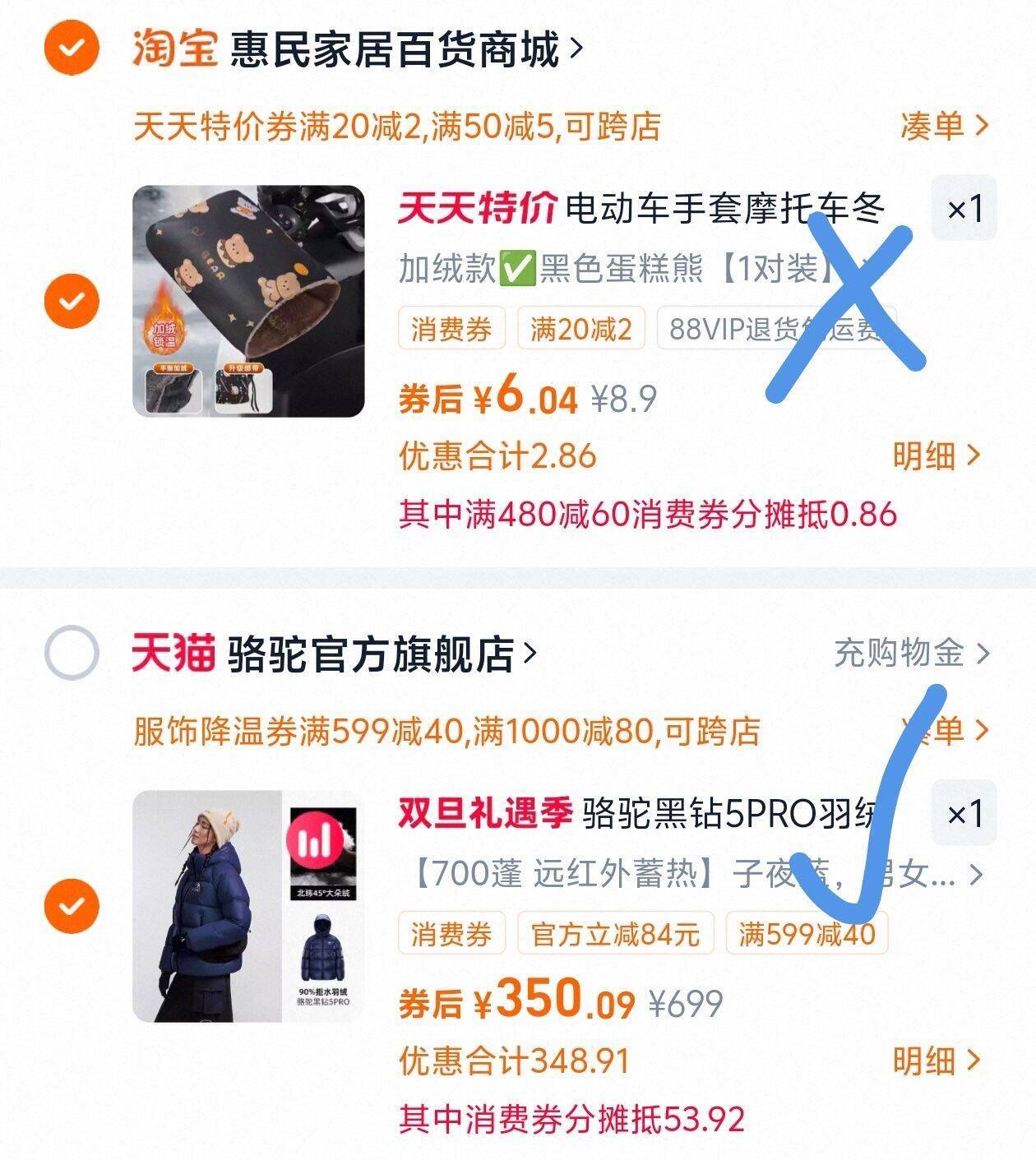Open the 骆驼黑钻5PRO jacket product image
Screen dimensions: 1036x1160
[x=248, y=906]
